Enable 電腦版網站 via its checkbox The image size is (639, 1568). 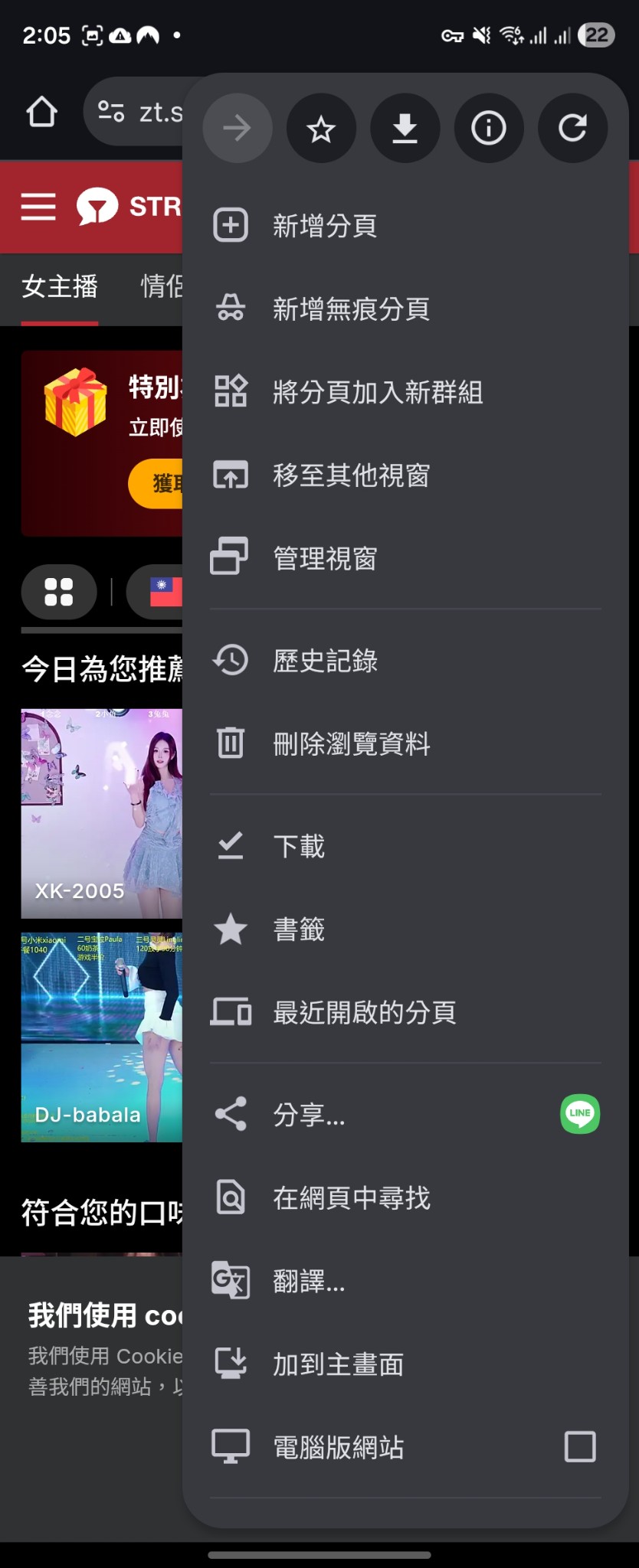(581, 1445)
